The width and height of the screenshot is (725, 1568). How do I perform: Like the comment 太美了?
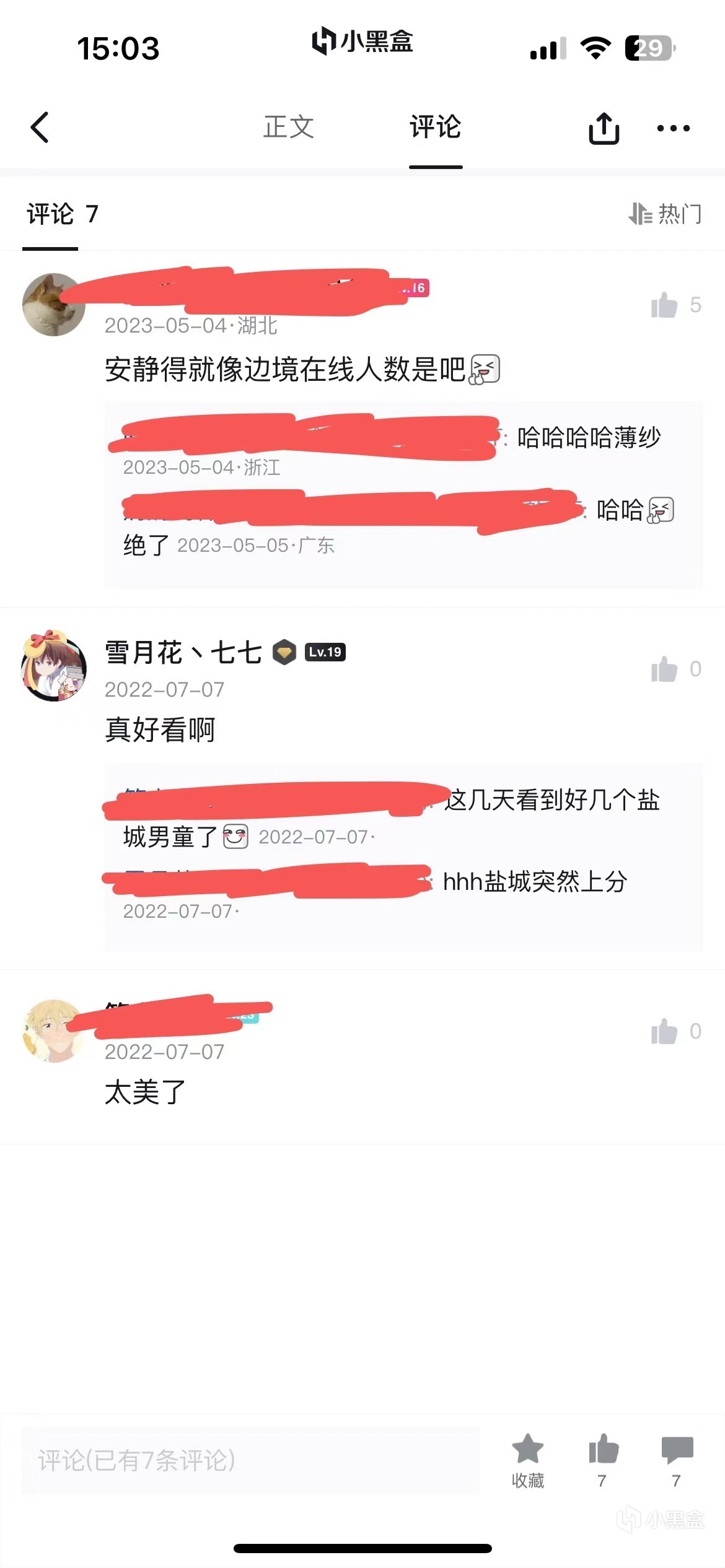pyautogui.click(x=665, y=1032)
